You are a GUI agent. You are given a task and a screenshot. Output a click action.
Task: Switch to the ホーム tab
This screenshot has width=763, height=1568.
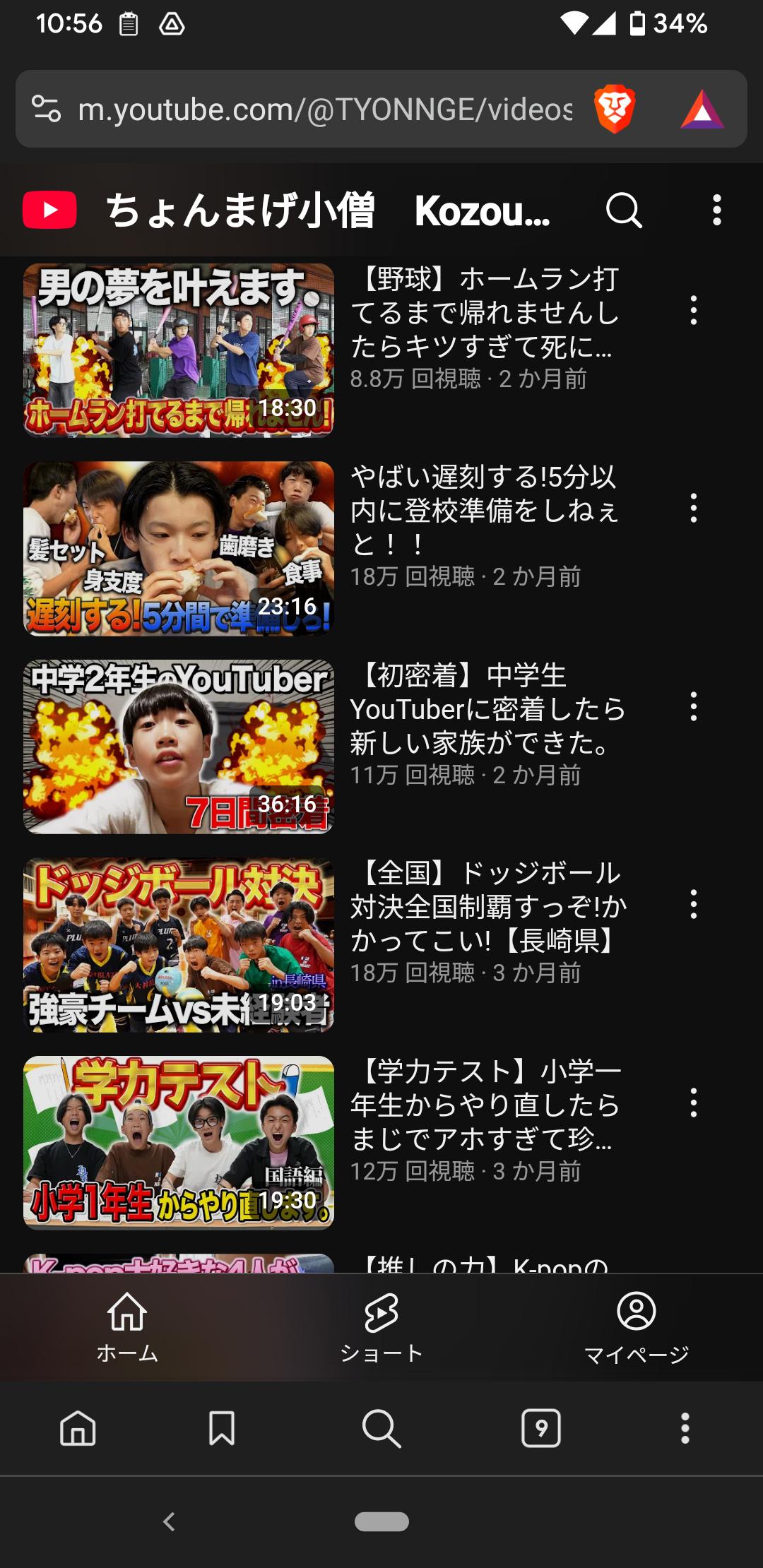(x=127, y=1326)
